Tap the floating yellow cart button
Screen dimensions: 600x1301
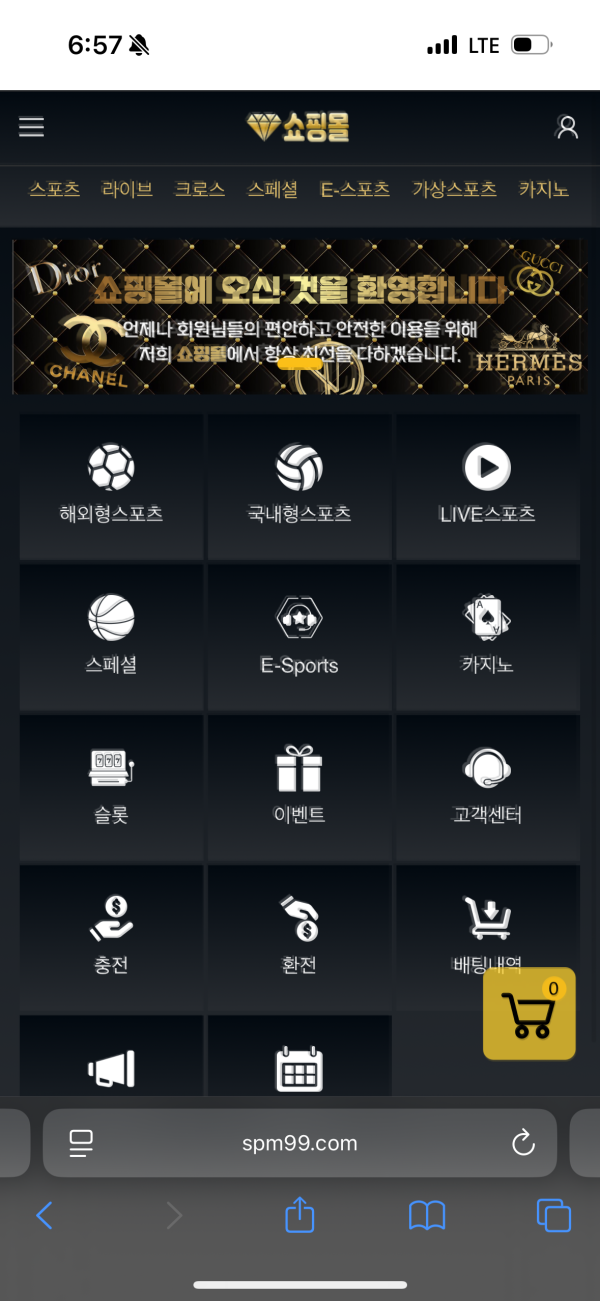point(529,1013)
